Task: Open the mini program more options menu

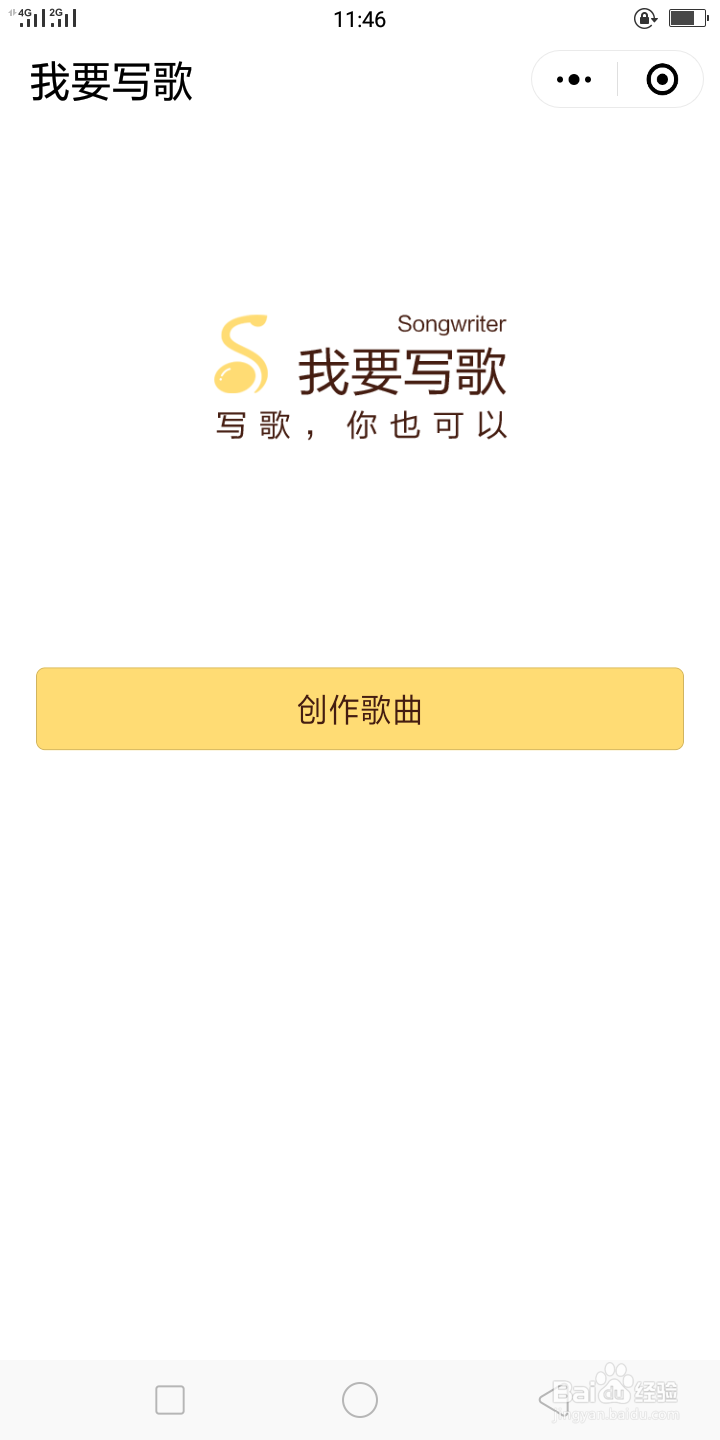Action: click(573, 78)
